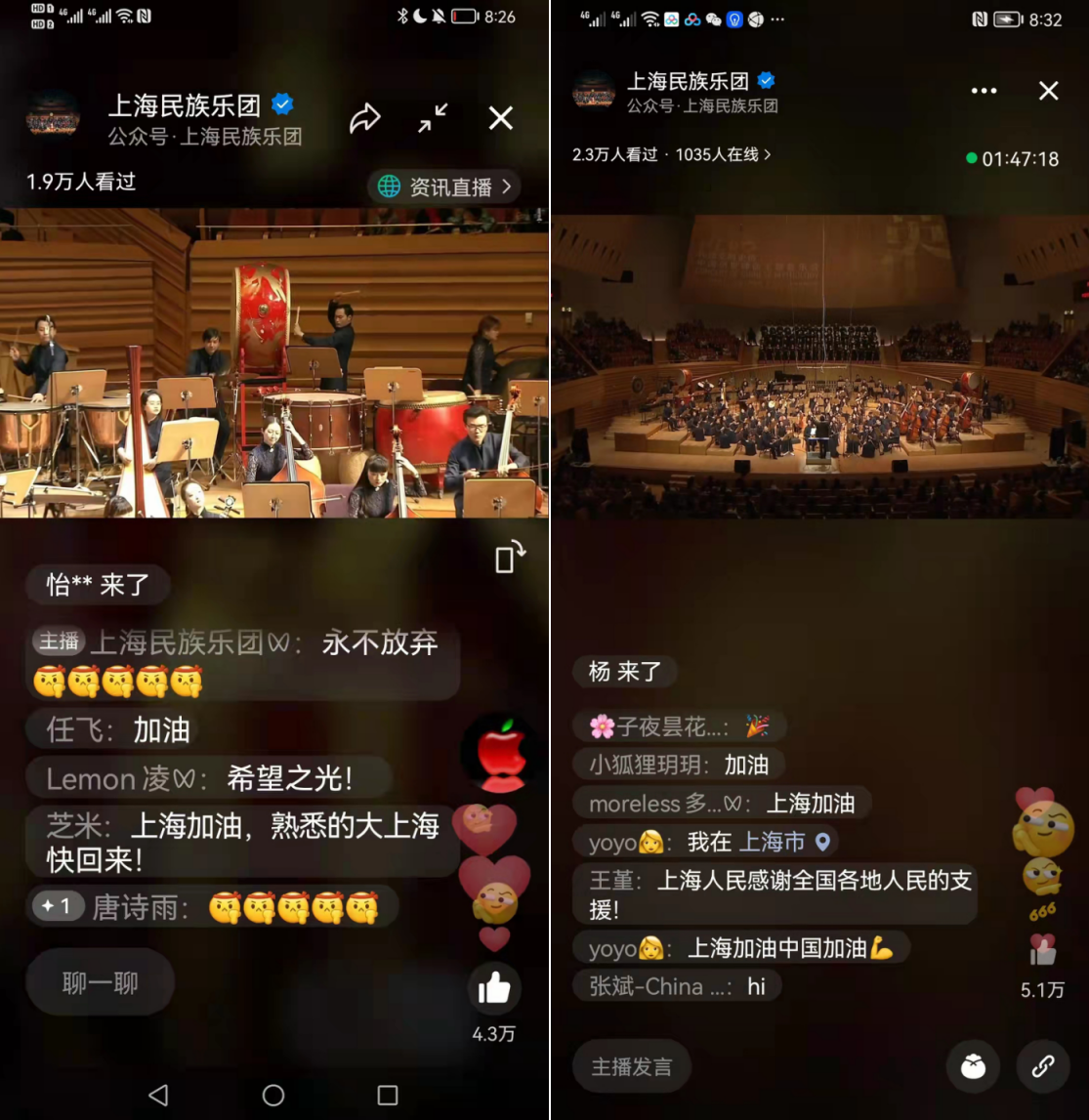The height and width of the screenshot is (1120, 1089).
Task: Open the chain link icon
Action: [1042, 1066]
